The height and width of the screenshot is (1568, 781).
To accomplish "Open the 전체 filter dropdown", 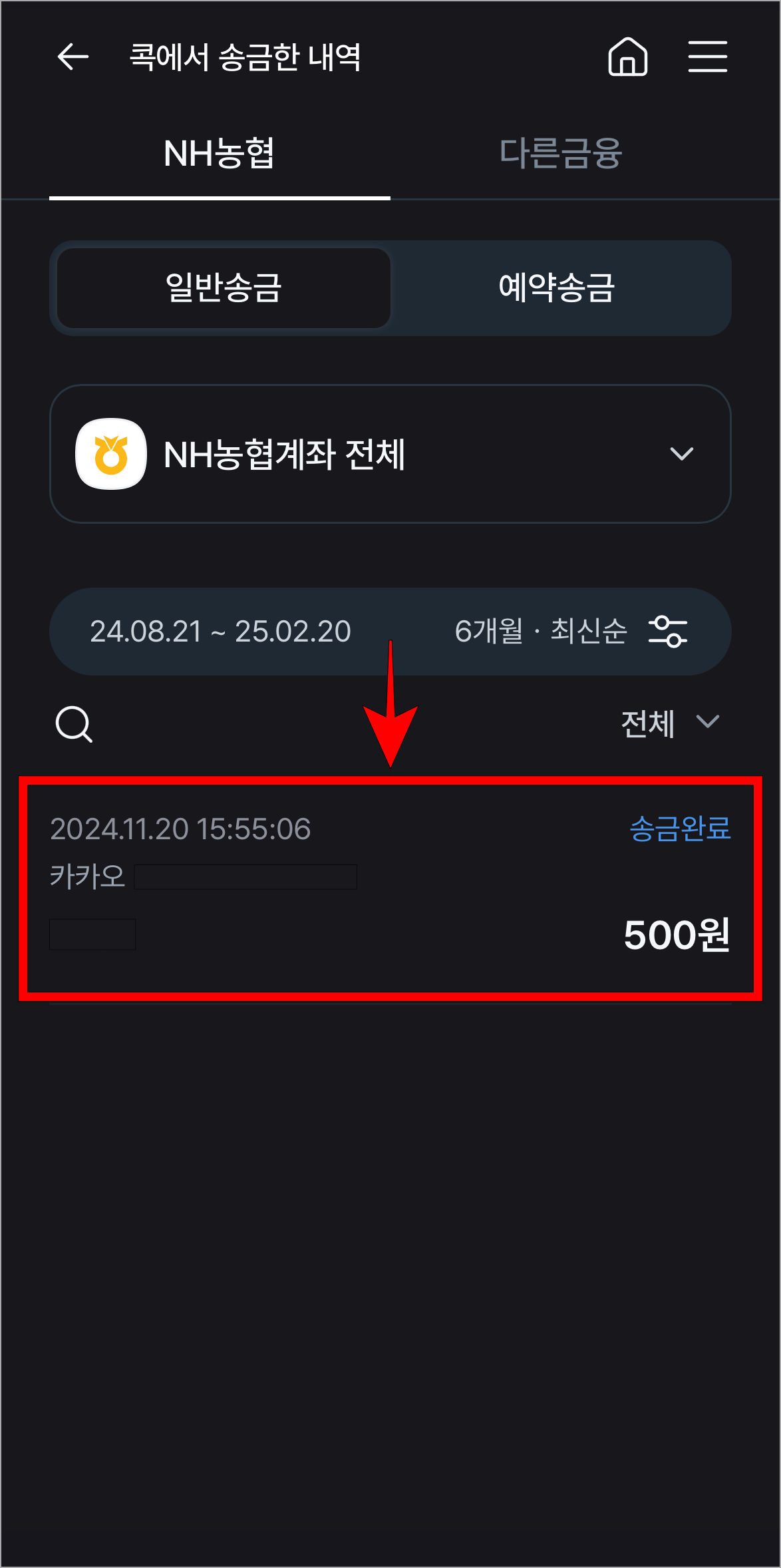I will [649, 723].
